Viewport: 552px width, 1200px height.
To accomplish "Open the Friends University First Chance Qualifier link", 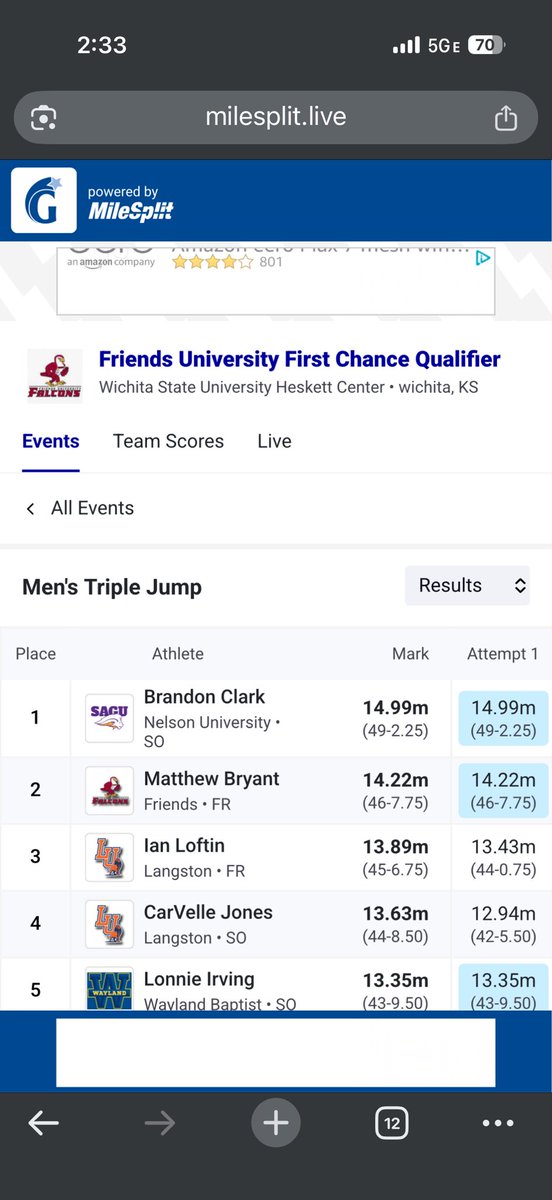I will click(x=299, y=359).
